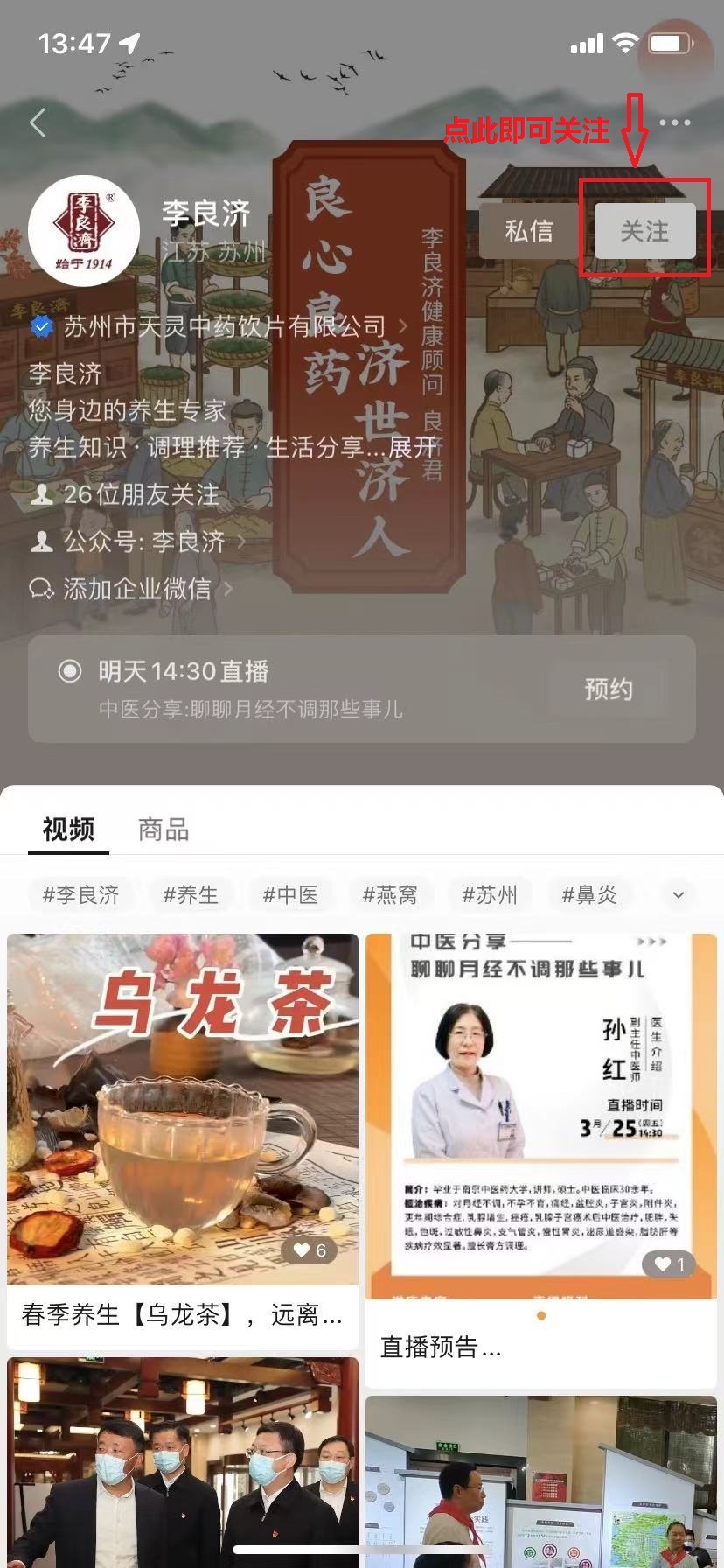Expand the hashtag list with the chevron

(x=678, y=895)
